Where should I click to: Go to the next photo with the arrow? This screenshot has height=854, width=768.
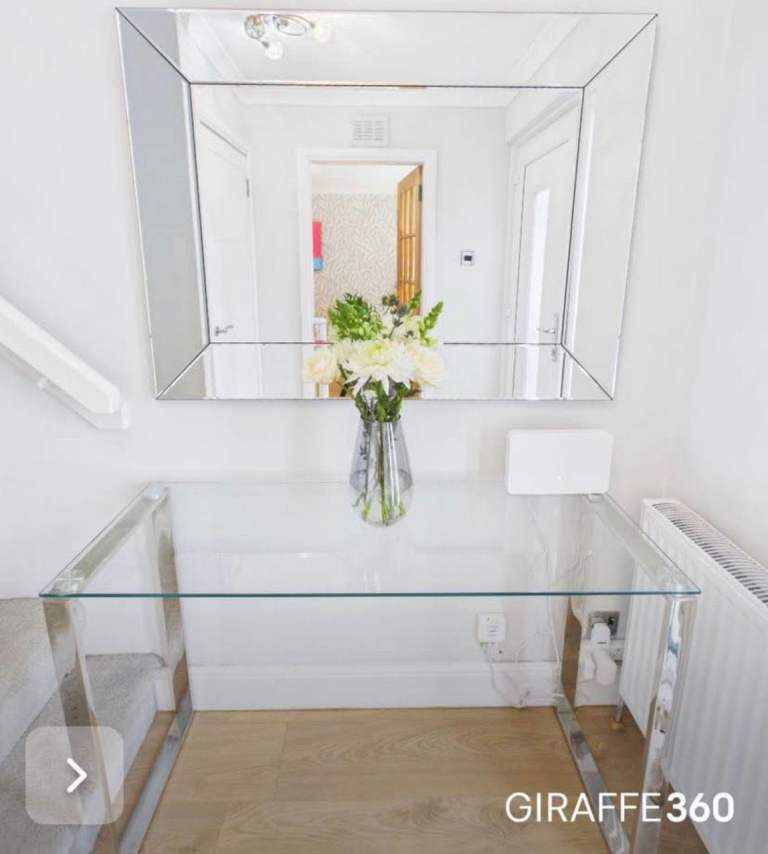pos(75,775)
